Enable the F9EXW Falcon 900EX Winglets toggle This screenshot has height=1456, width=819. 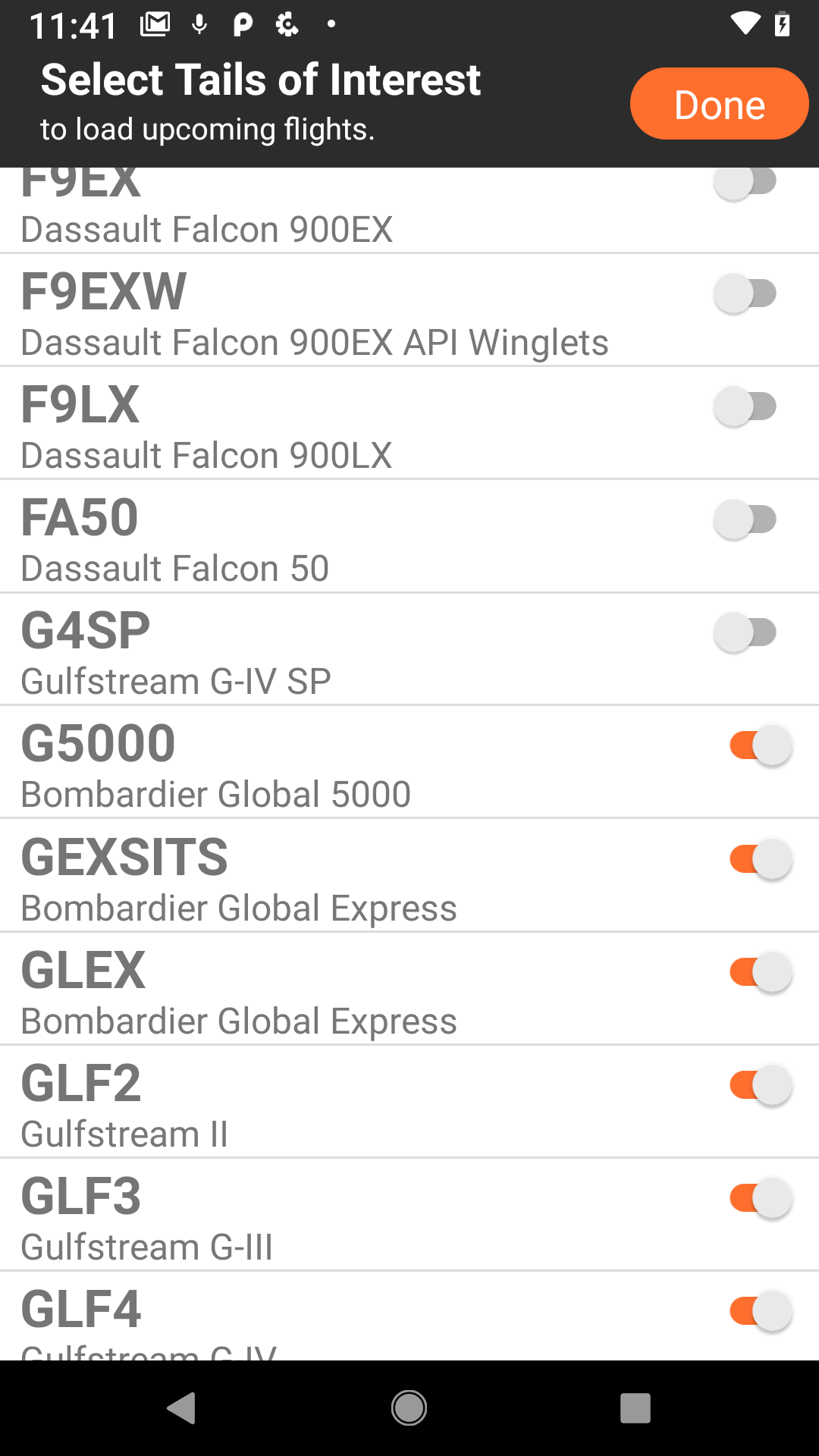pyautogui.click(x=745, y=293)
